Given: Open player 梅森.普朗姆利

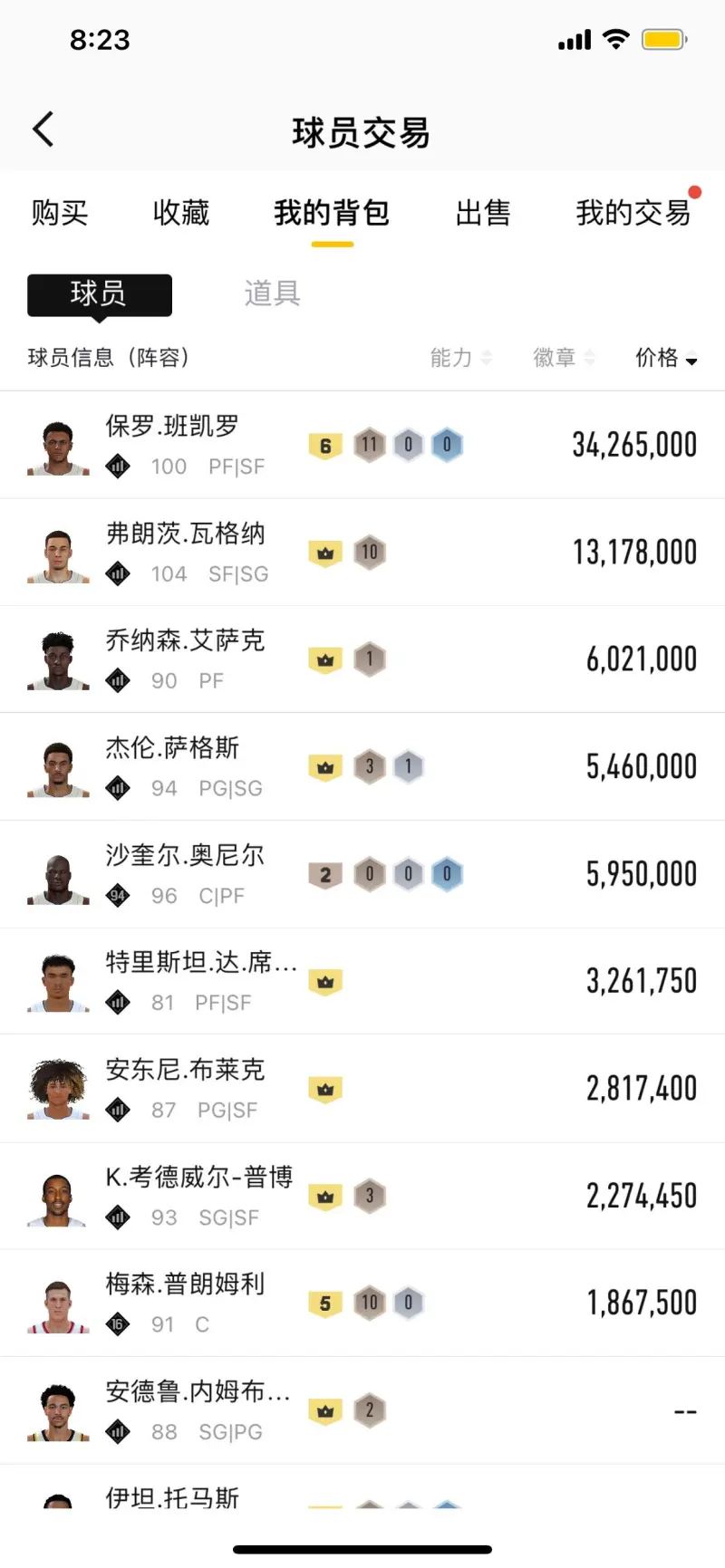Looking at the screenshot, I should [362, 1303].
